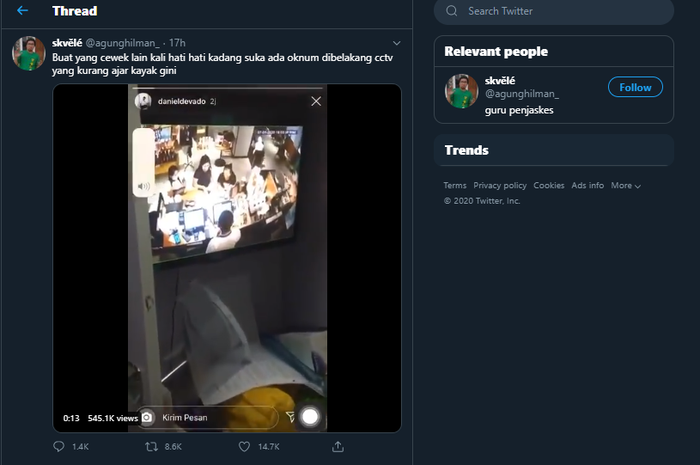The image size is (700, 465).
Task: Open the tweet options chevron menu
Action: tap(397, 43)
